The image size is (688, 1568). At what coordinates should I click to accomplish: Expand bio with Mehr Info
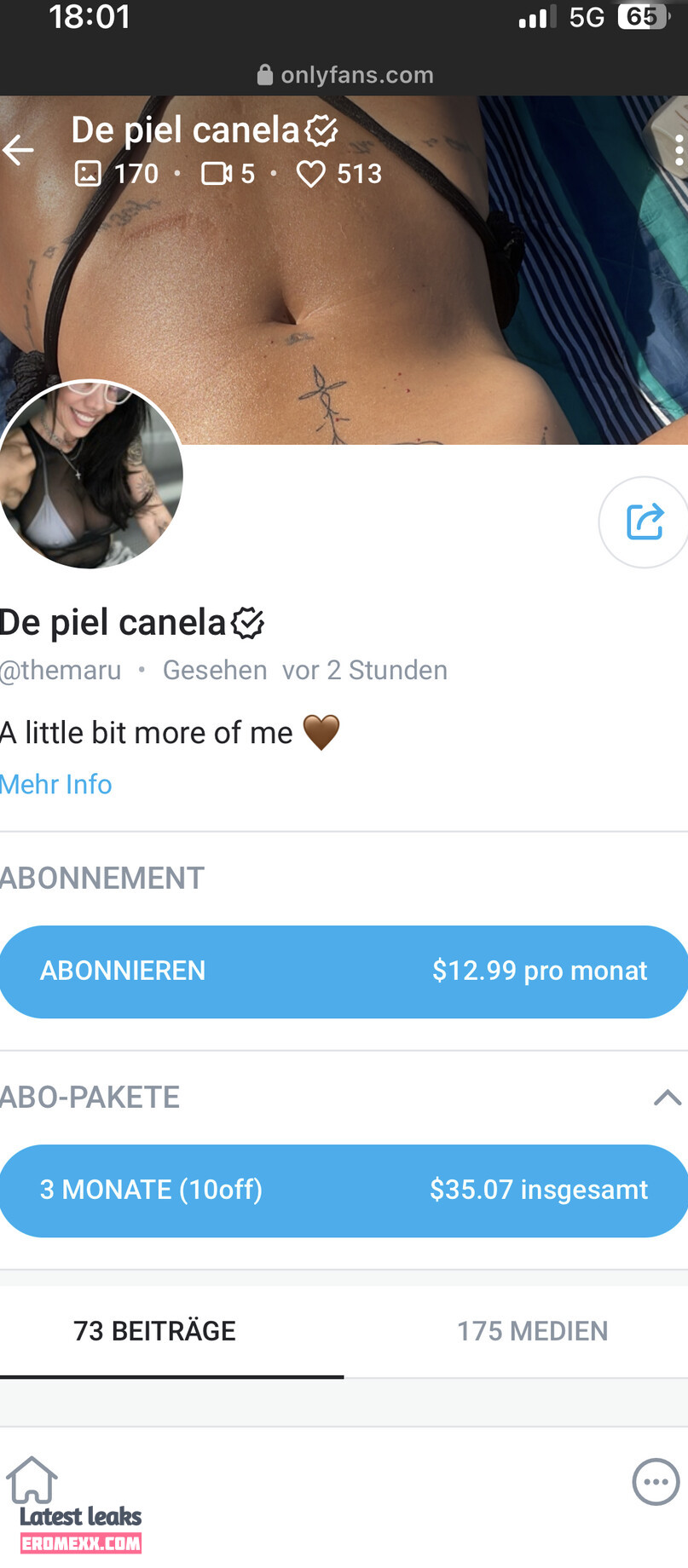click(56, 784)
